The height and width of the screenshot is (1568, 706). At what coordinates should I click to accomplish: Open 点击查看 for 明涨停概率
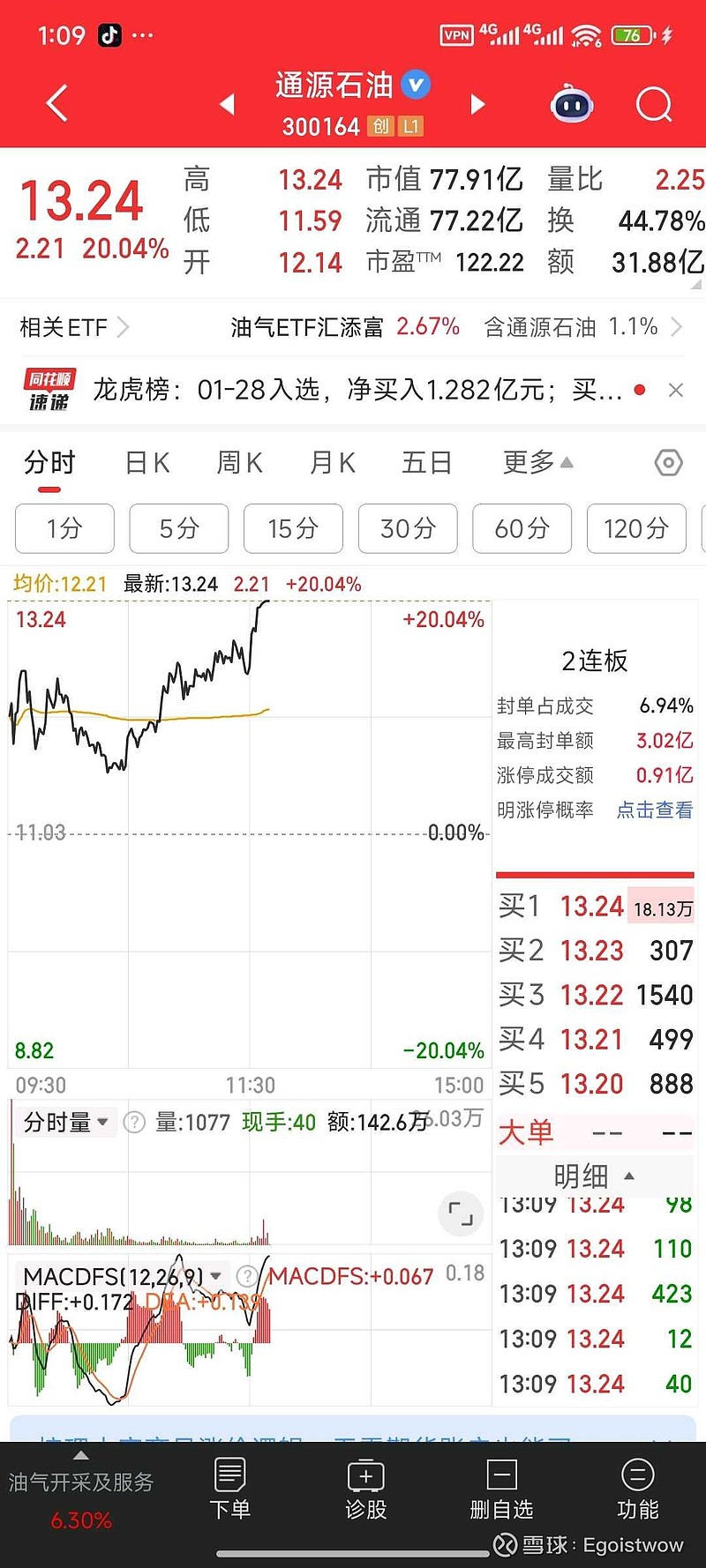pos(654,810)
